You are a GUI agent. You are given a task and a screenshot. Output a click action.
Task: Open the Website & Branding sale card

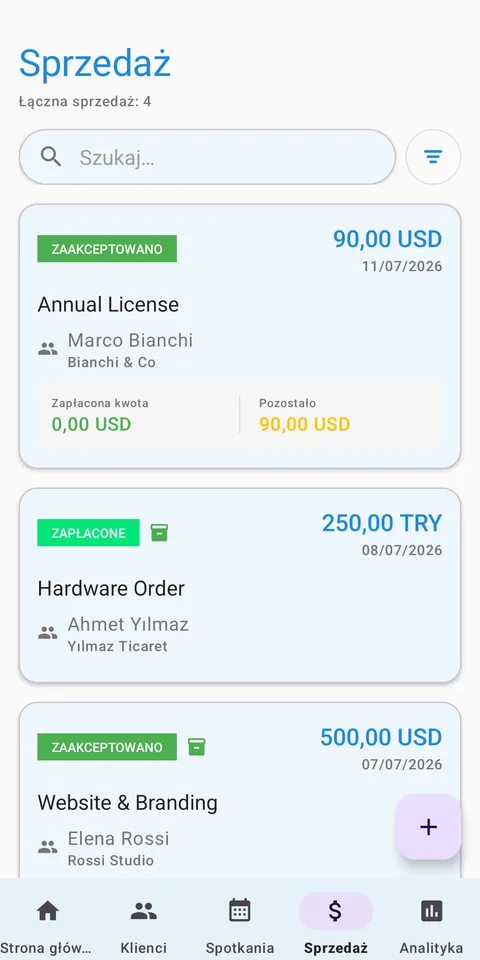click(x=240, y=790)
